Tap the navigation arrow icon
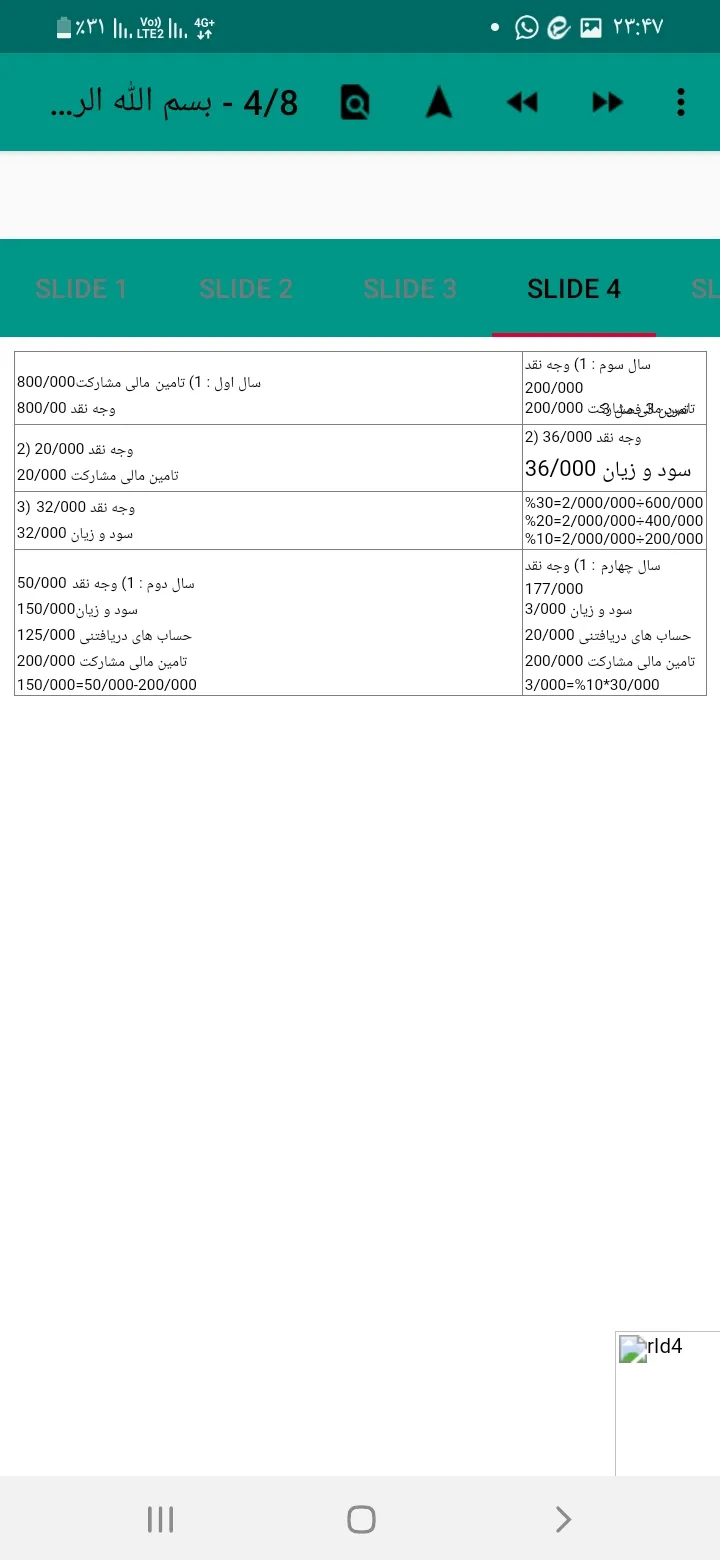The image size is (720, 1560). (x=438, y=102)
